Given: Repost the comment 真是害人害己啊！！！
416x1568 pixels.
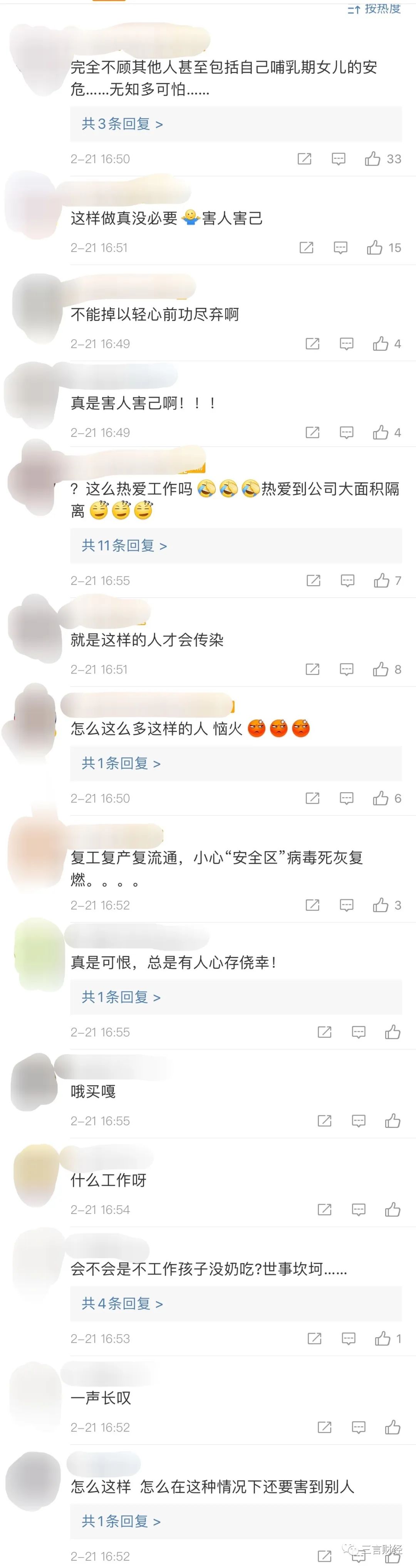Looking at the screenshot, I should [312, 433].
